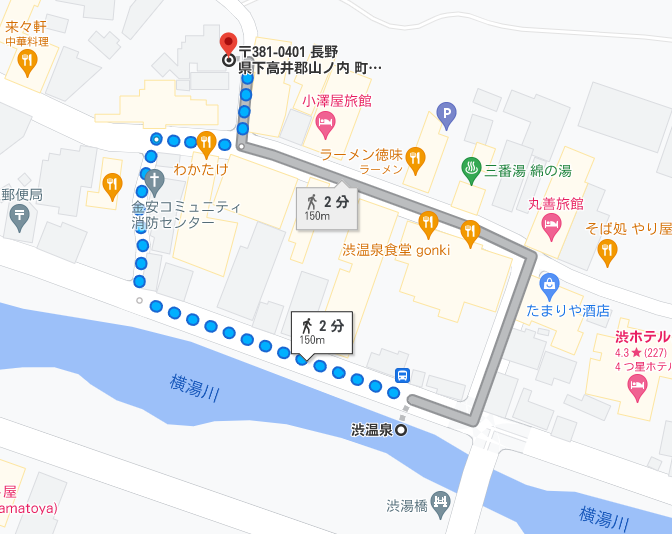Tap the bus stop icon near 渋温泉
Image resolution: width=672 pixels, height=534 pixels.
[402, 376]
